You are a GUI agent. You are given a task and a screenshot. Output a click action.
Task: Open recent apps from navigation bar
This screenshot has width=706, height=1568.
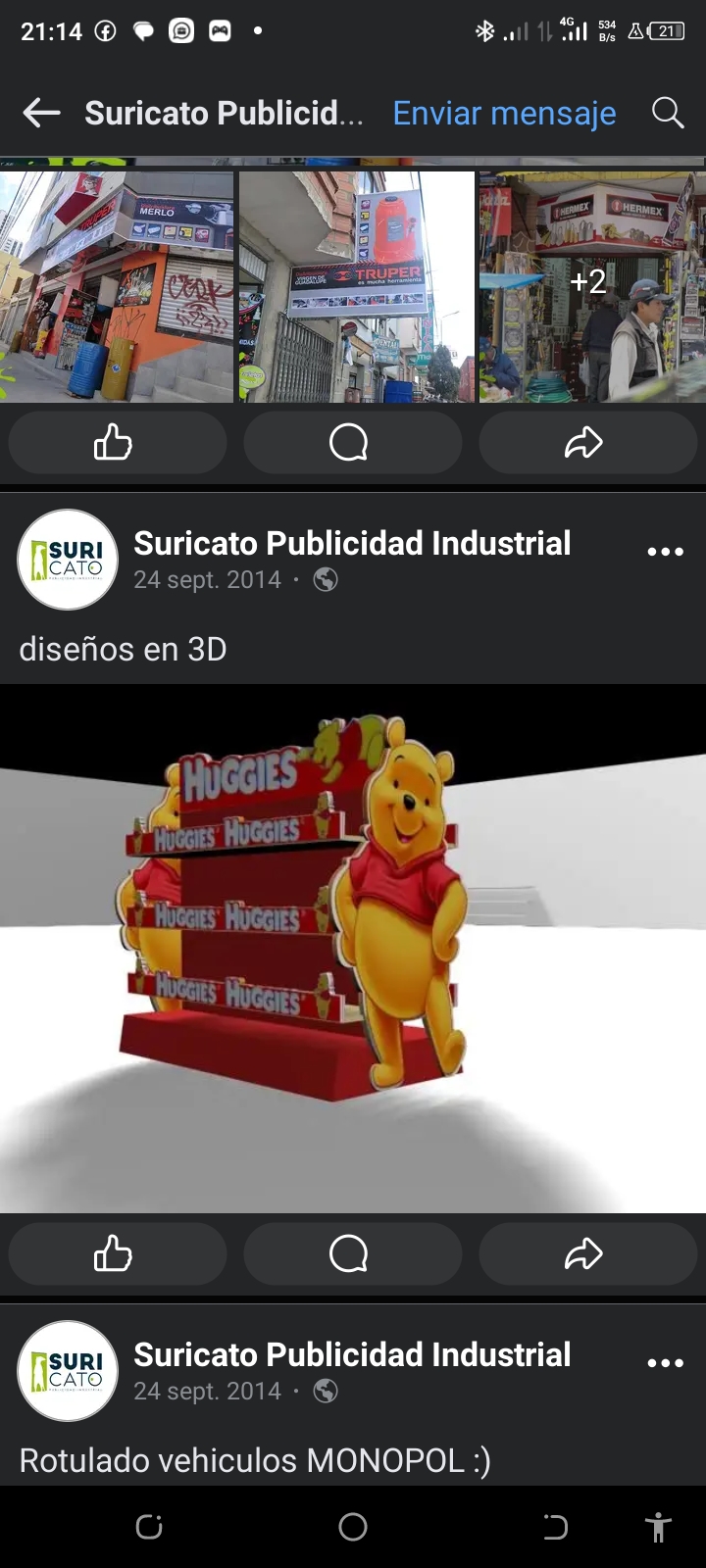(149, 1526)
